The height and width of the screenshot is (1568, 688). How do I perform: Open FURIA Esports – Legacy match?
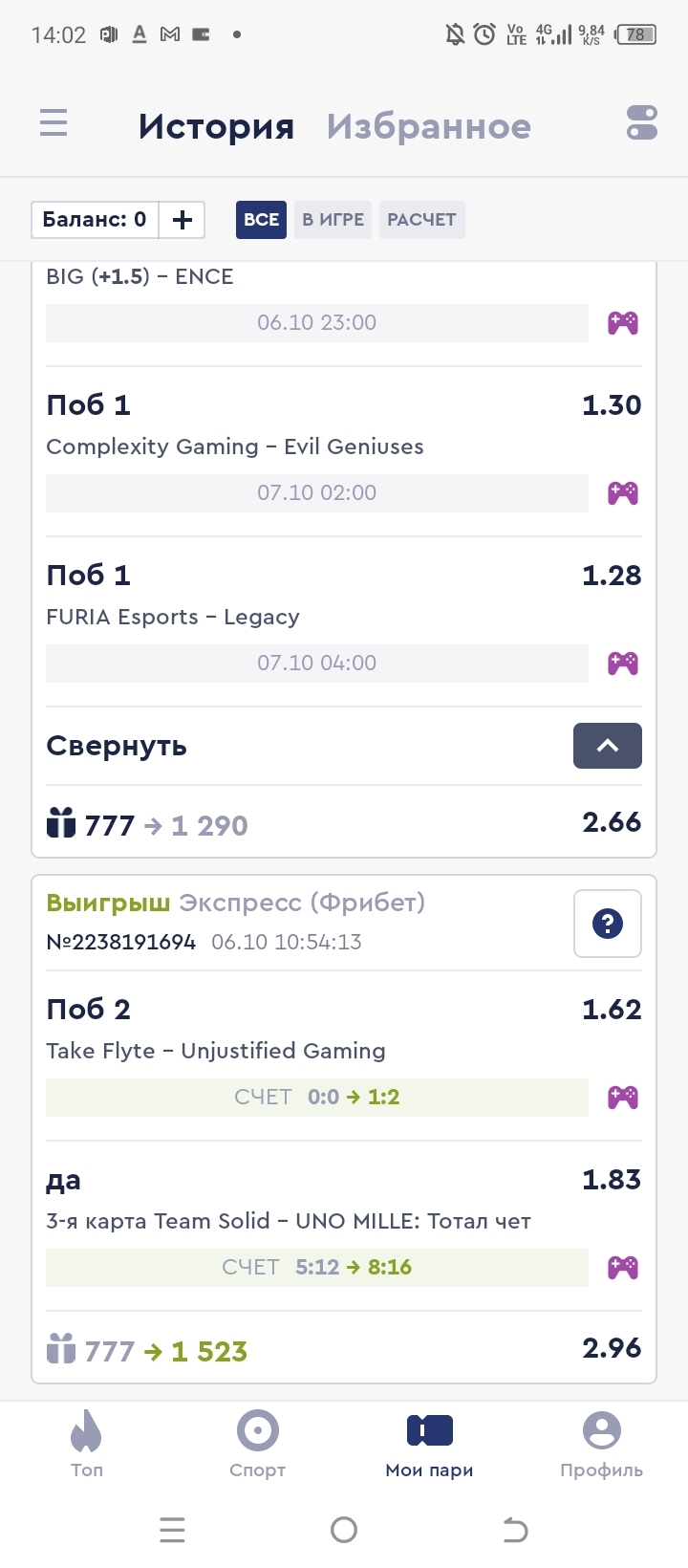(173, 617)
